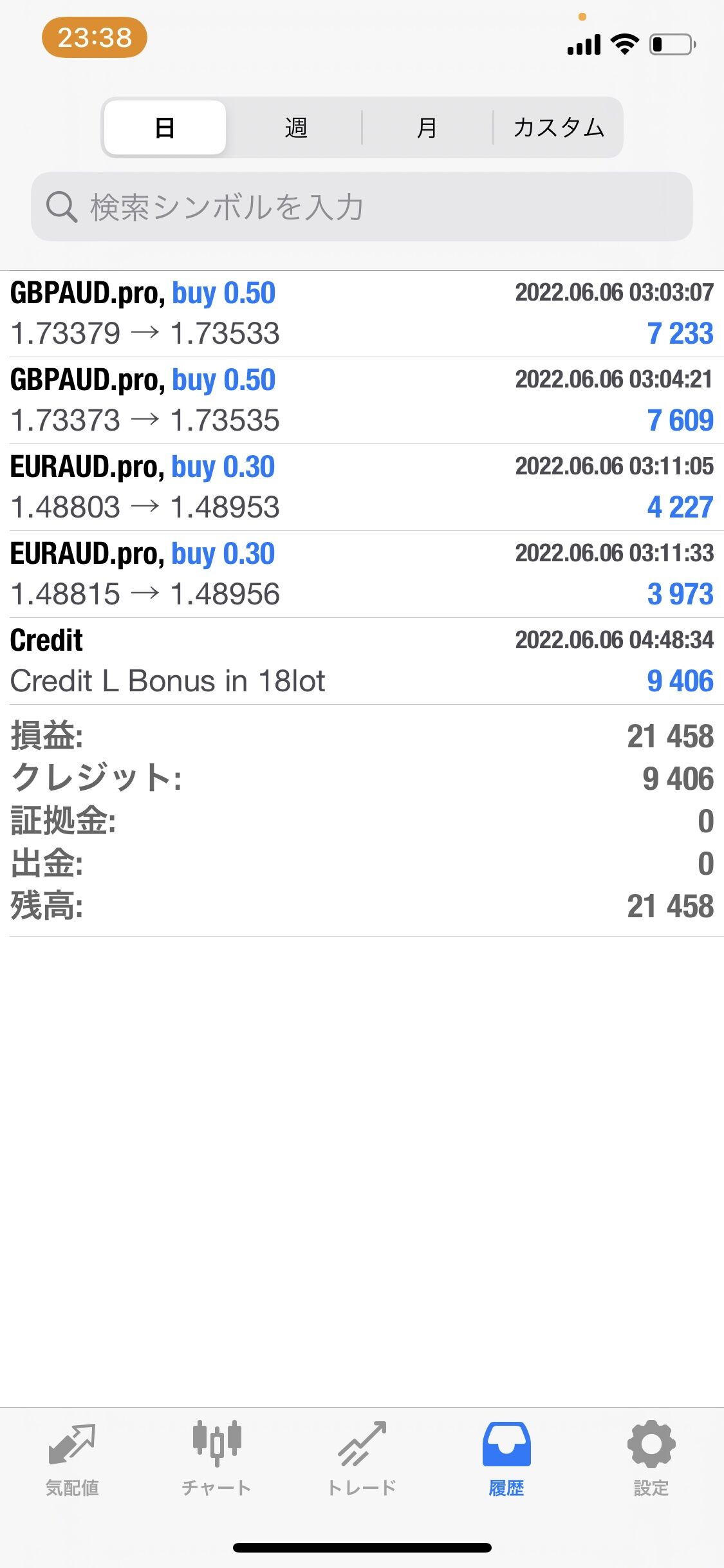
Task: Tap the symbol search field
Action: [x=362, y=207]
